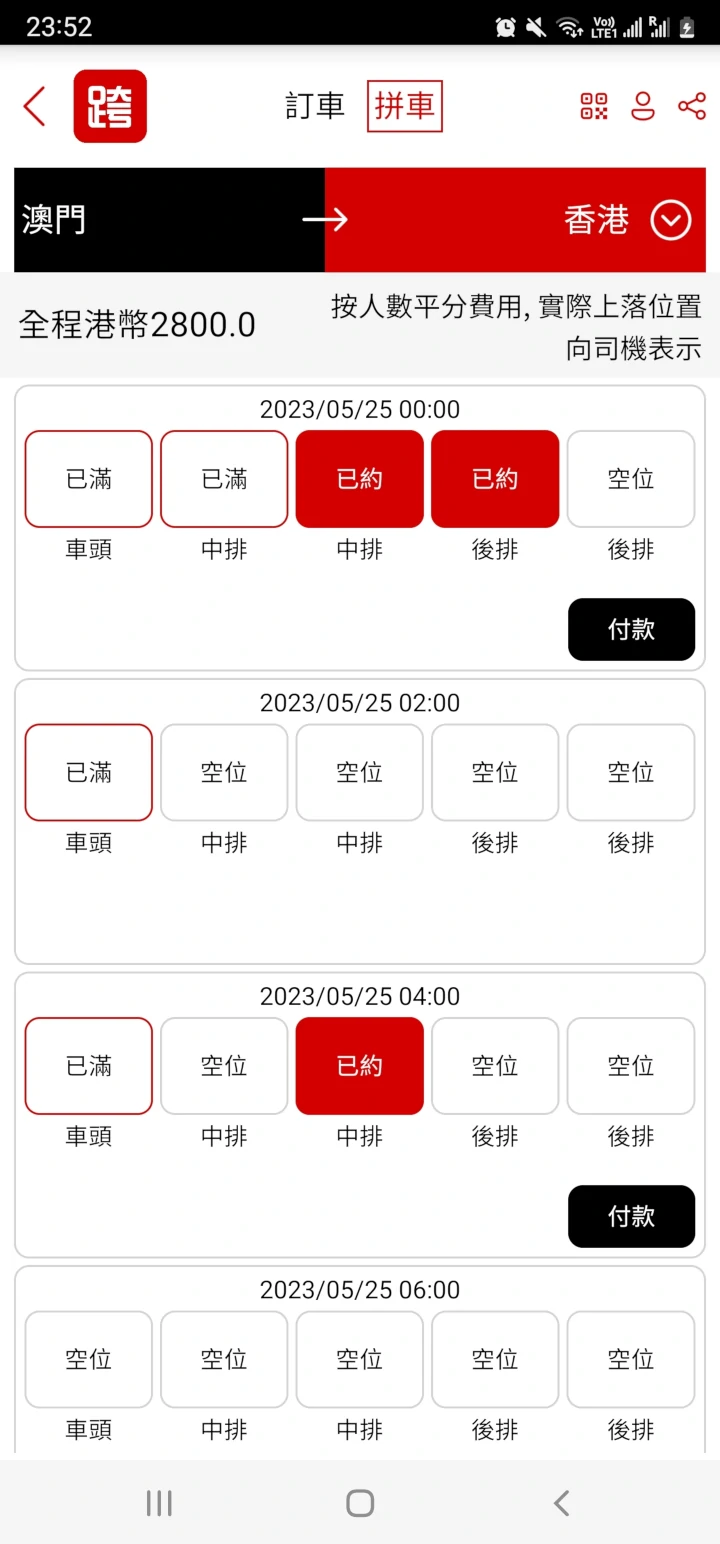This screenshot has height=1544, width=720.
Task: Expand the 香港 destination dropdown
Action: [672, 221]
